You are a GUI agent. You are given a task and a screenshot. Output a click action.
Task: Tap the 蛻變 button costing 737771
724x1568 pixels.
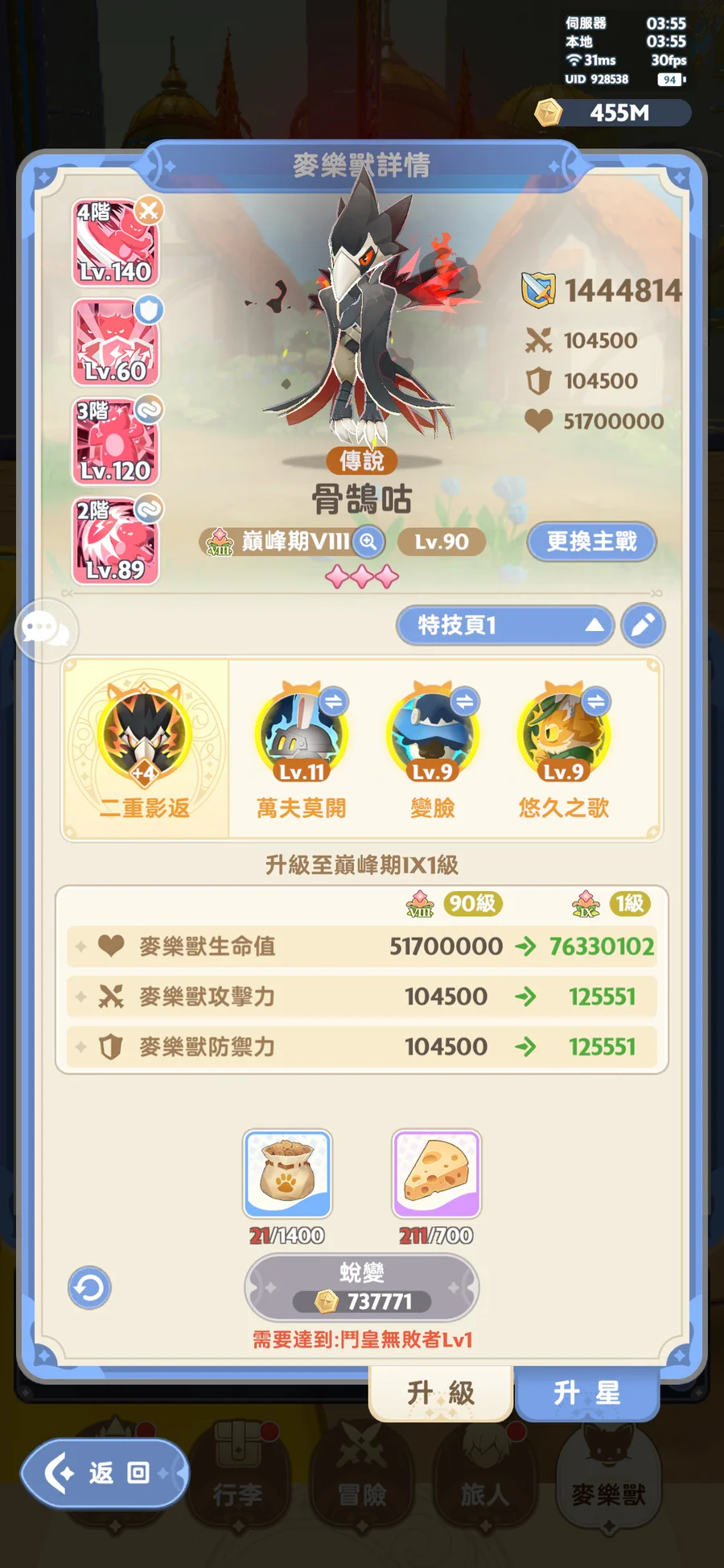click(x=362, y=1287)
